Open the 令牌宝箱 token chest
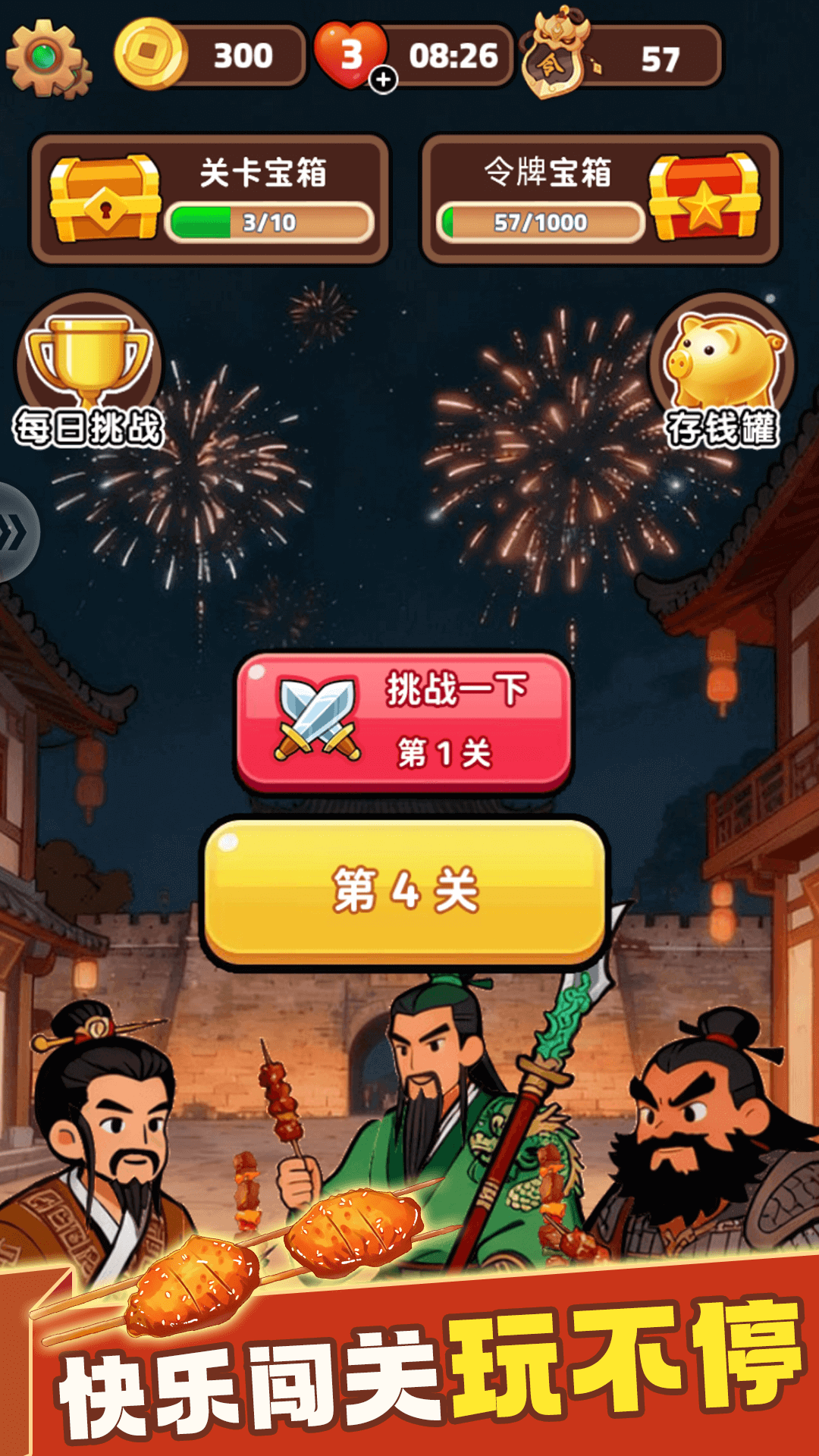 click(x=599, y=199)
